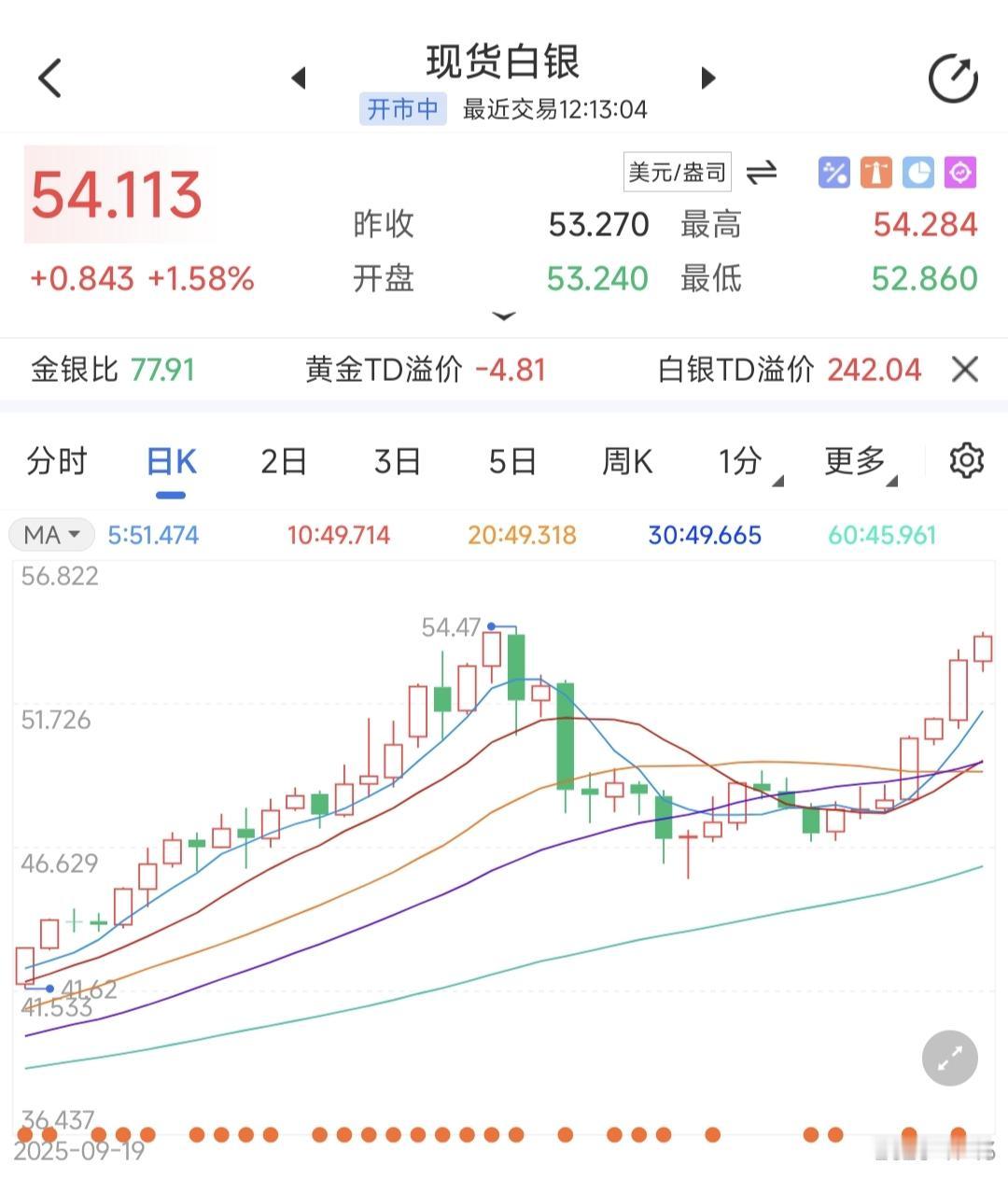Select the 日K chart tab
Image resolution: width=1008 pixels, height=1179 pixels.
click(x=172, y=461)
